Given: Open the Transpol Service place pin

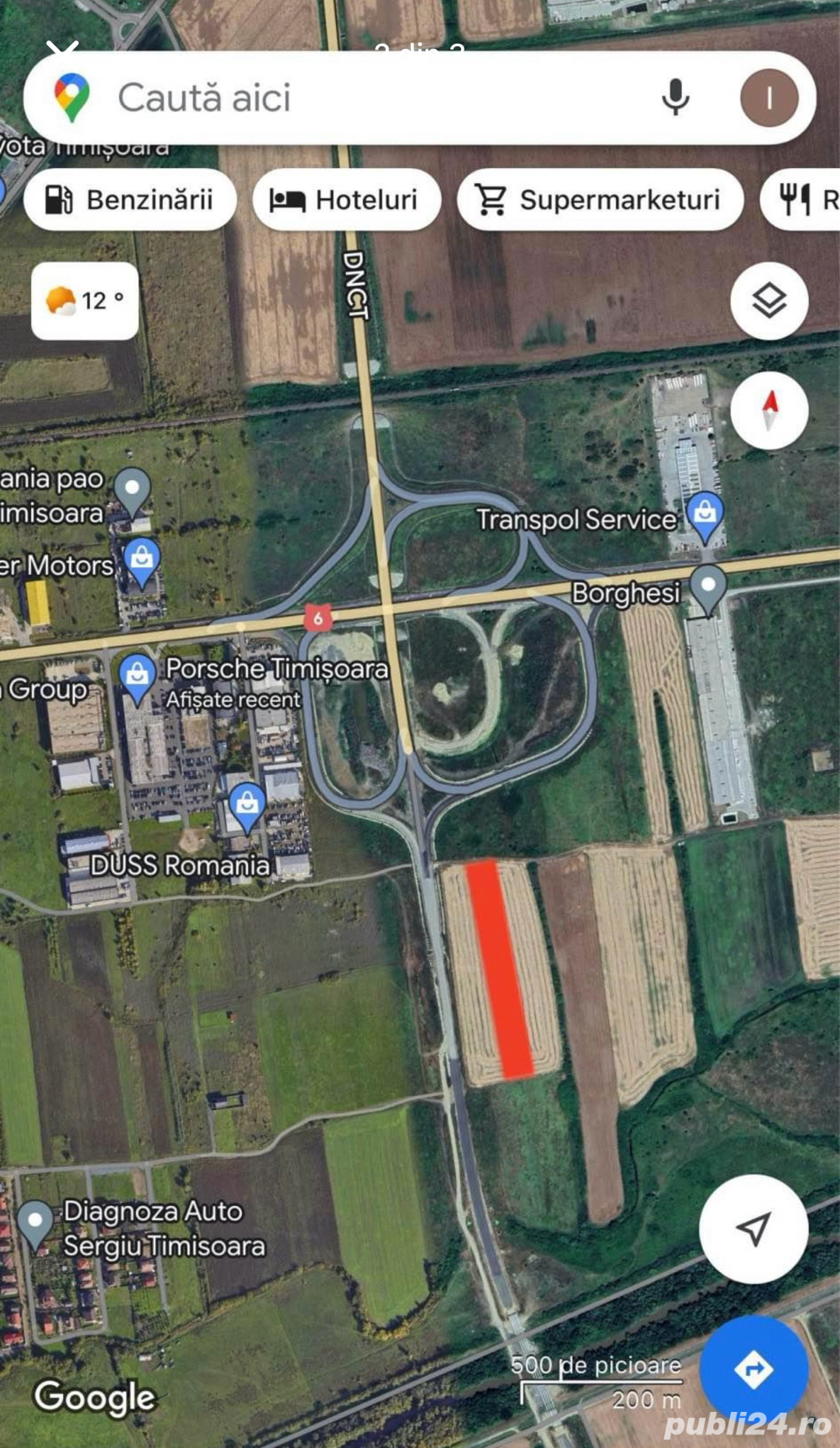Looking at the screenshot, I should pyautogui.click(x=705, y=514).
